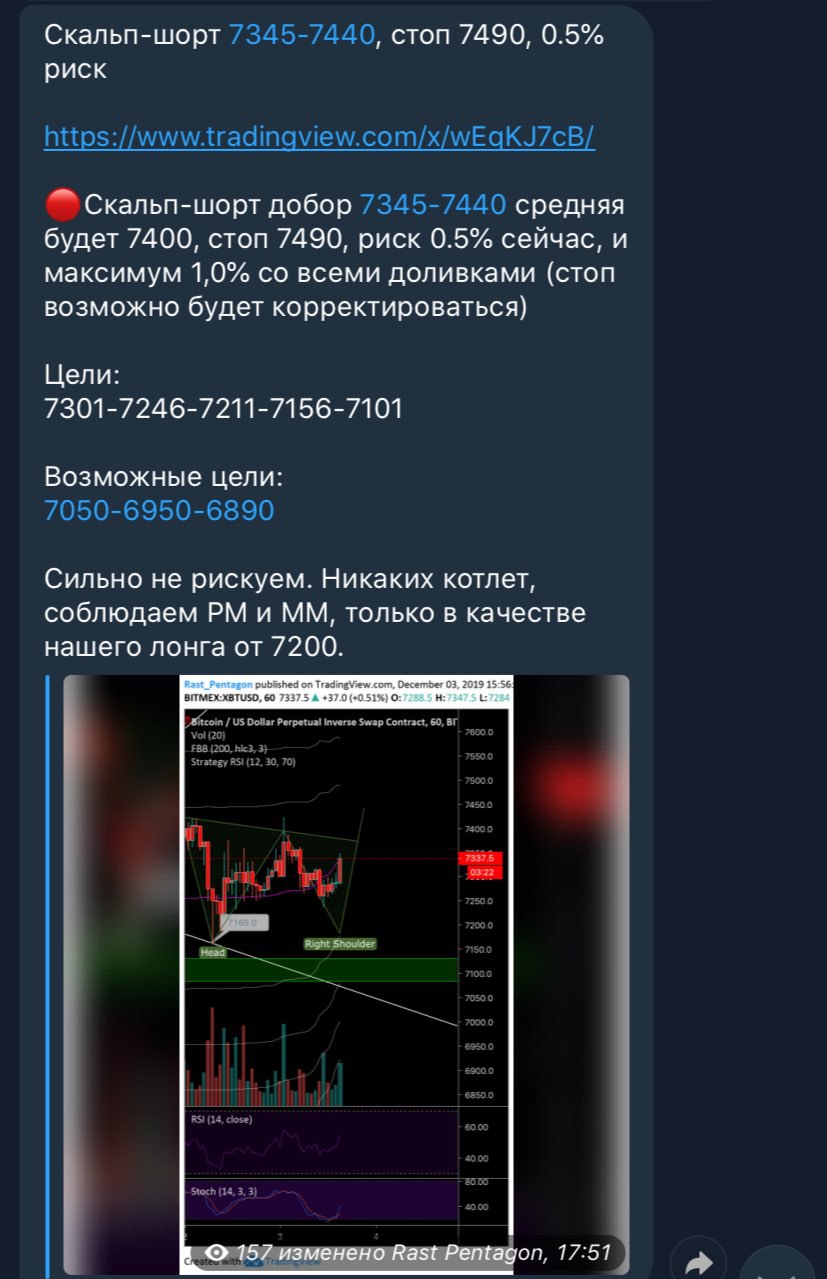This screenshot has width=827, height=1279.
Task: Tap blue 7345-7440 after 'Скальп-шорт добор'
Action: pyautogui.click(x=432, y=206)
